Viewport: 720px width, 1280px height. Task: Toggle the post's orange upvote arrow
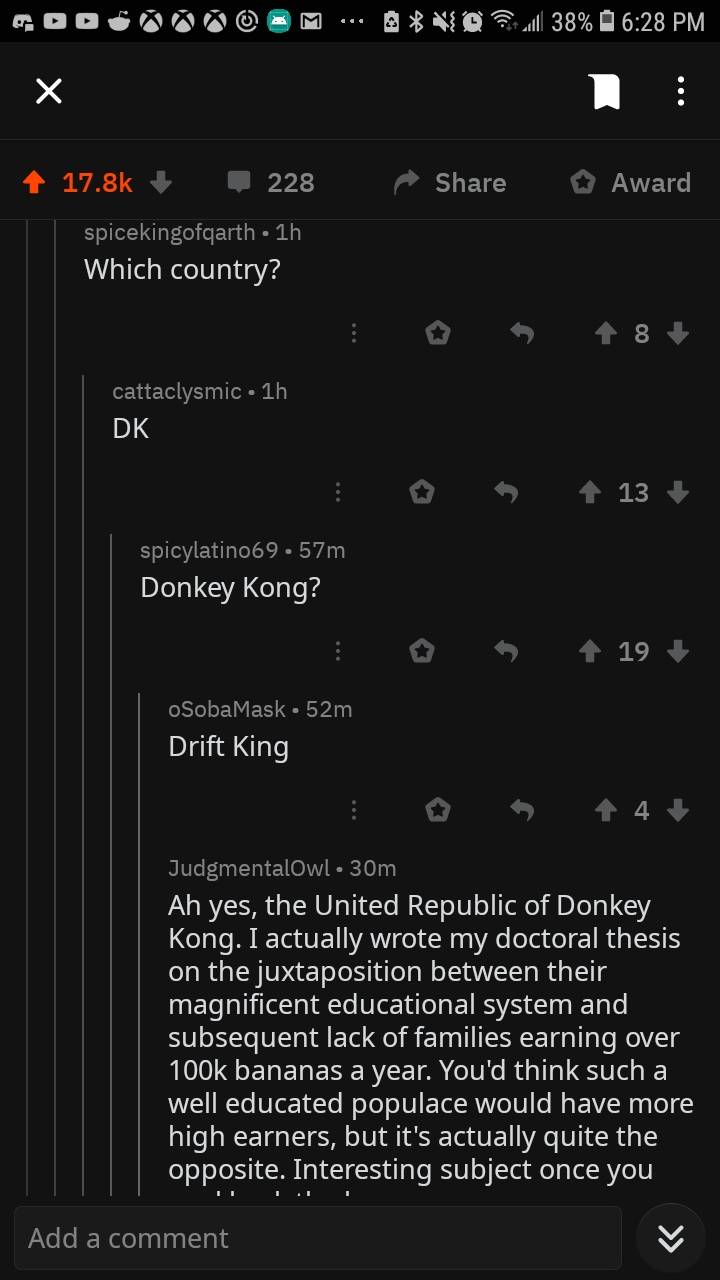coord(34,182)
